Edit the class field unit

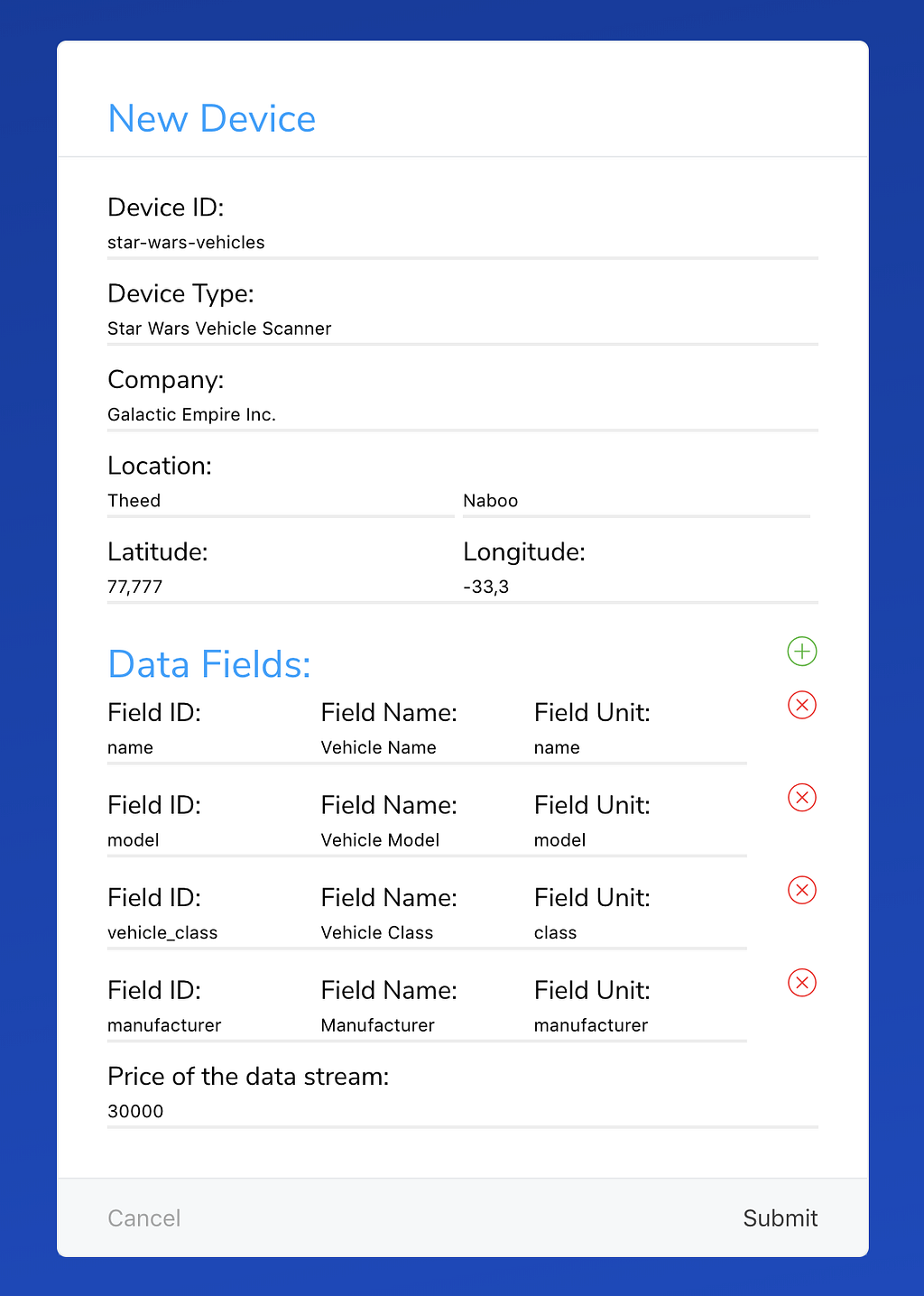(x=640, y=933)
